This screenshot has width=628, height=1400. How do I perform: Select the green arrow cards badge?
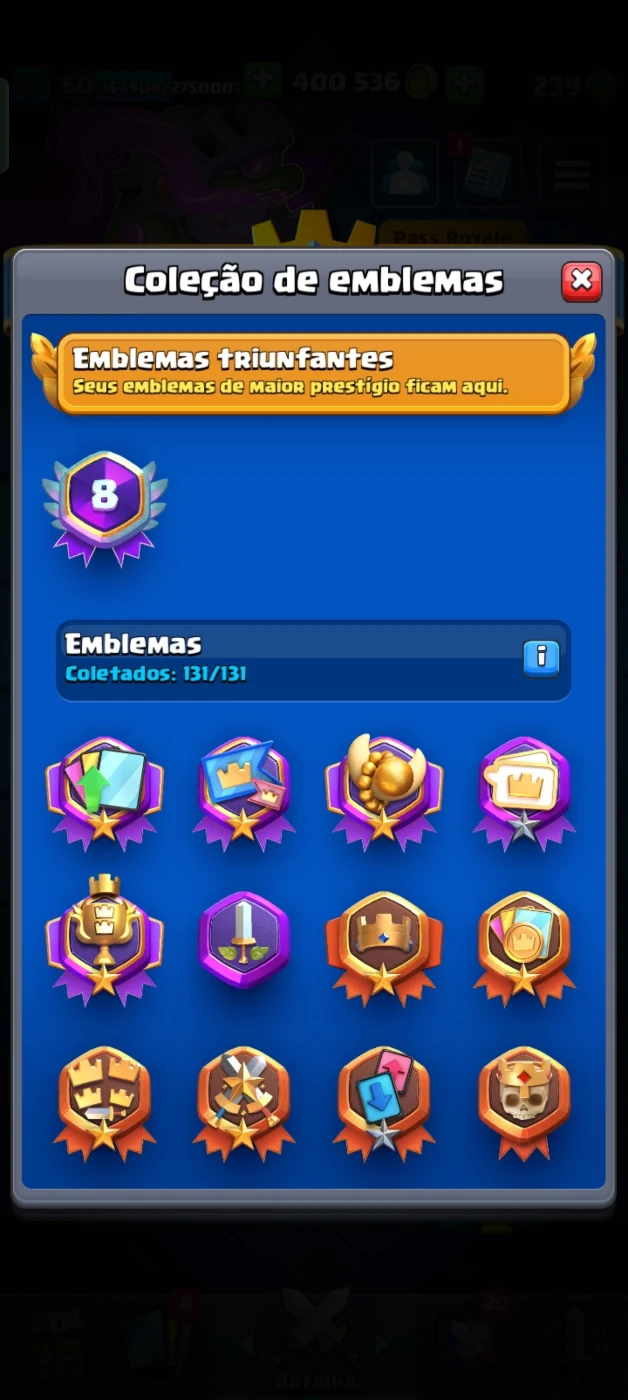click(x=104, y=790)
